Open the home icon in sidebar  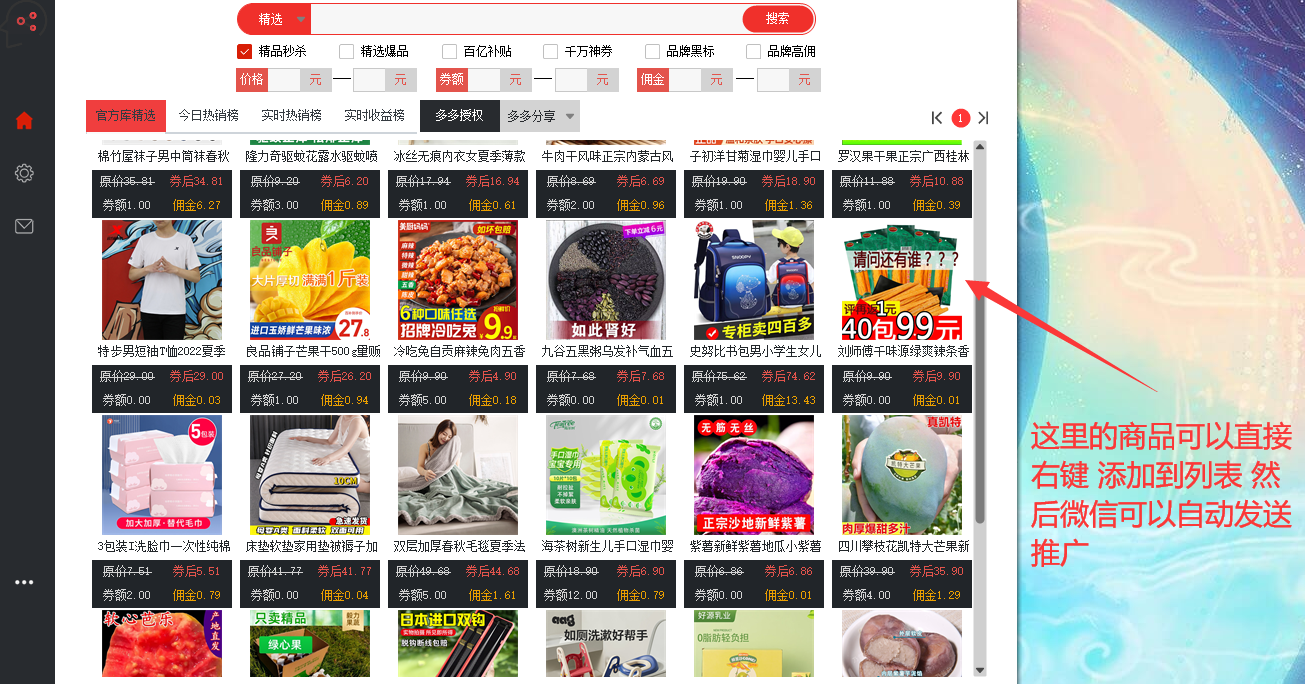click(x=24, y=121)
